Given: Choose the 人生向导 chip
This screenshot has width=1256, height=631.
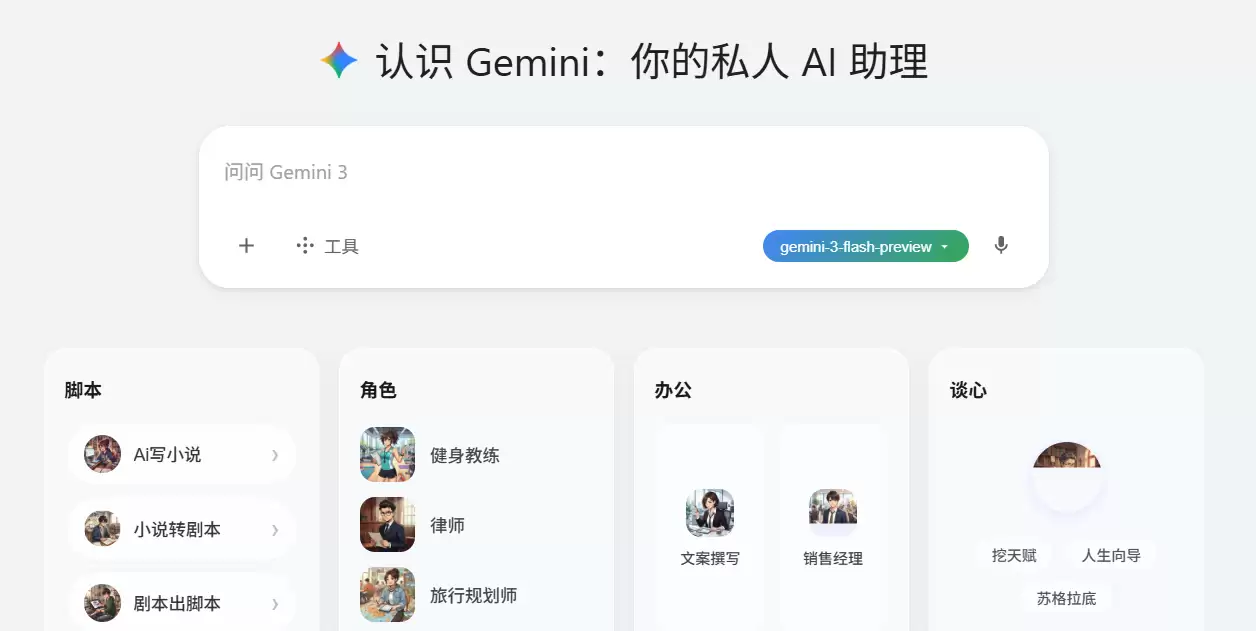Looking at the screenshot, I should click(1111, 555).
